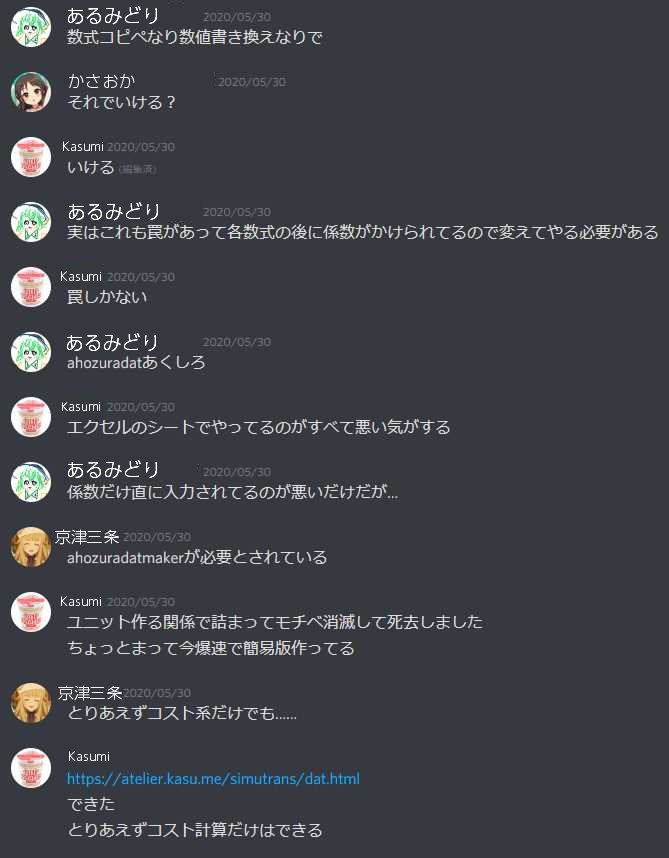Open the atelier.kasu.me simutrans dat.html link
Viewport: 669px width, 858px height.
point(213,779)
